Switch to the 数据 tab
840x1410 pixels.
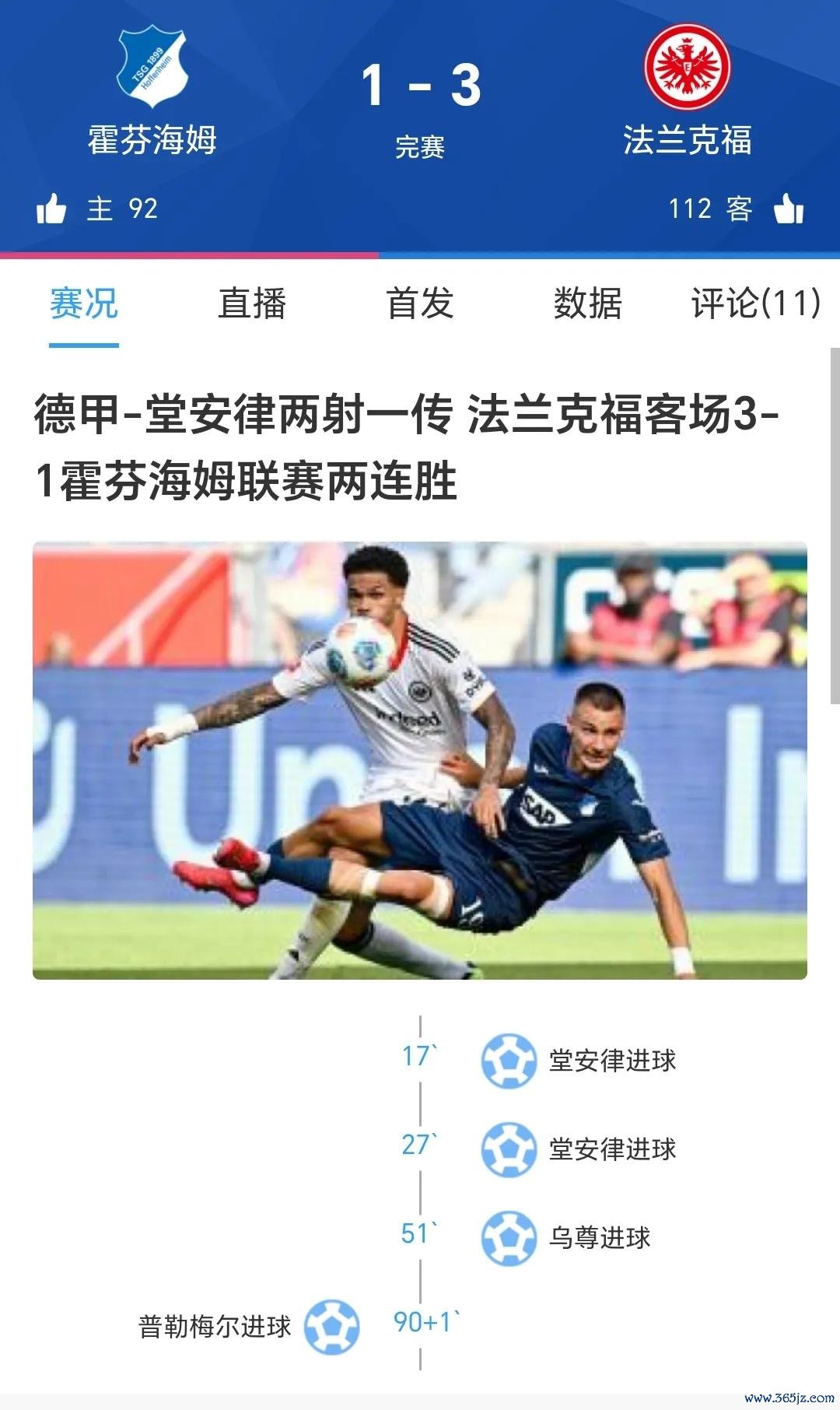pos(587,303)
